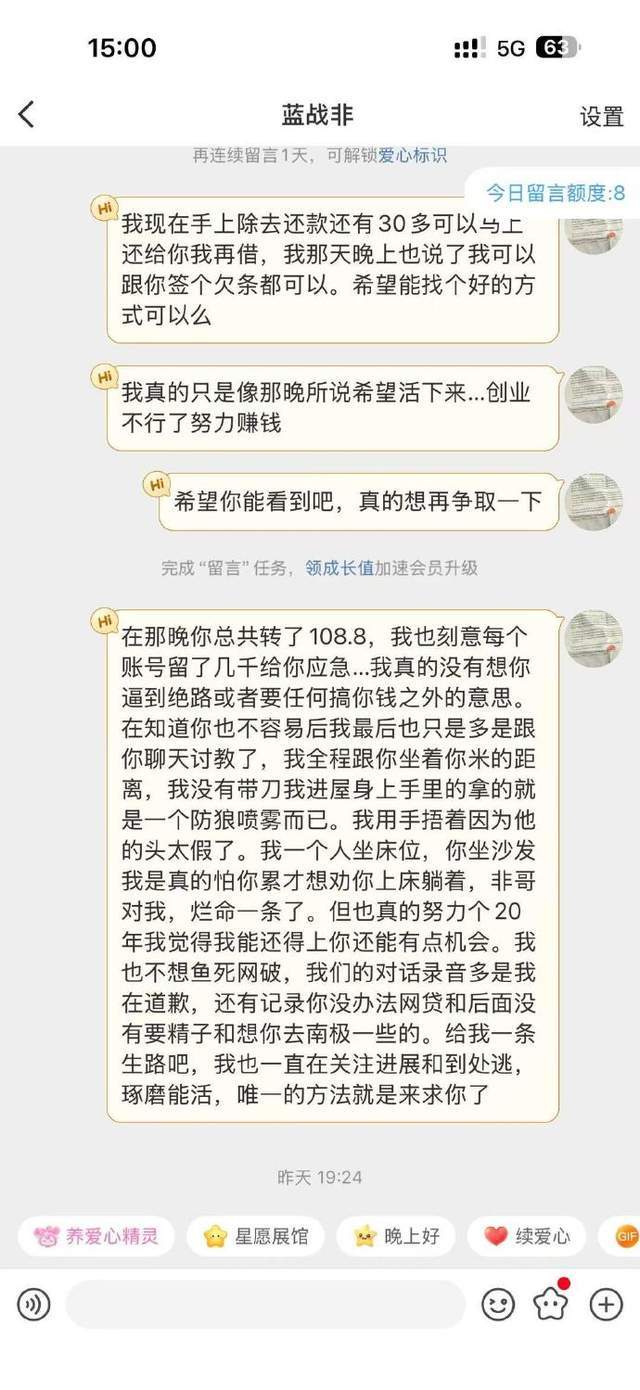
Task: Open 设置 for this chat
Action: tap(602, 116)
